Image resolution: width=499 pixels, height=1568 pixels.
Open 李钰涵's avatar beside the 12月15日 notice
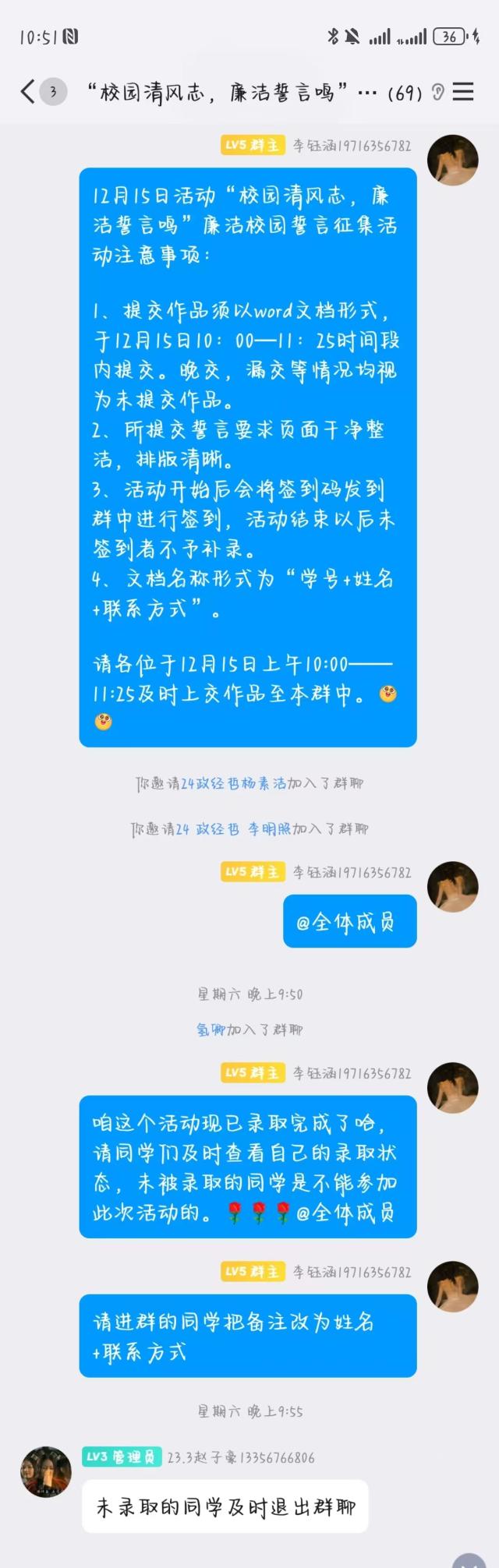(x=452, y=160)
